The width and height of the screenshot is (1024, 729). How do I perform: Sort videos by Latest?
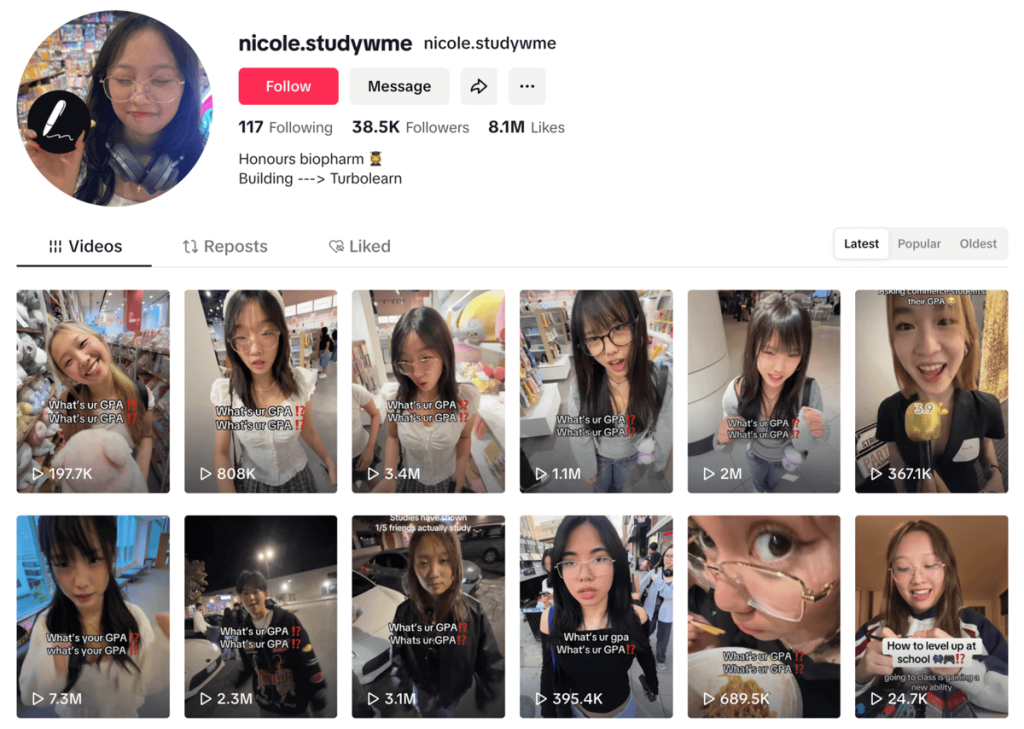[x=861, y=243]
